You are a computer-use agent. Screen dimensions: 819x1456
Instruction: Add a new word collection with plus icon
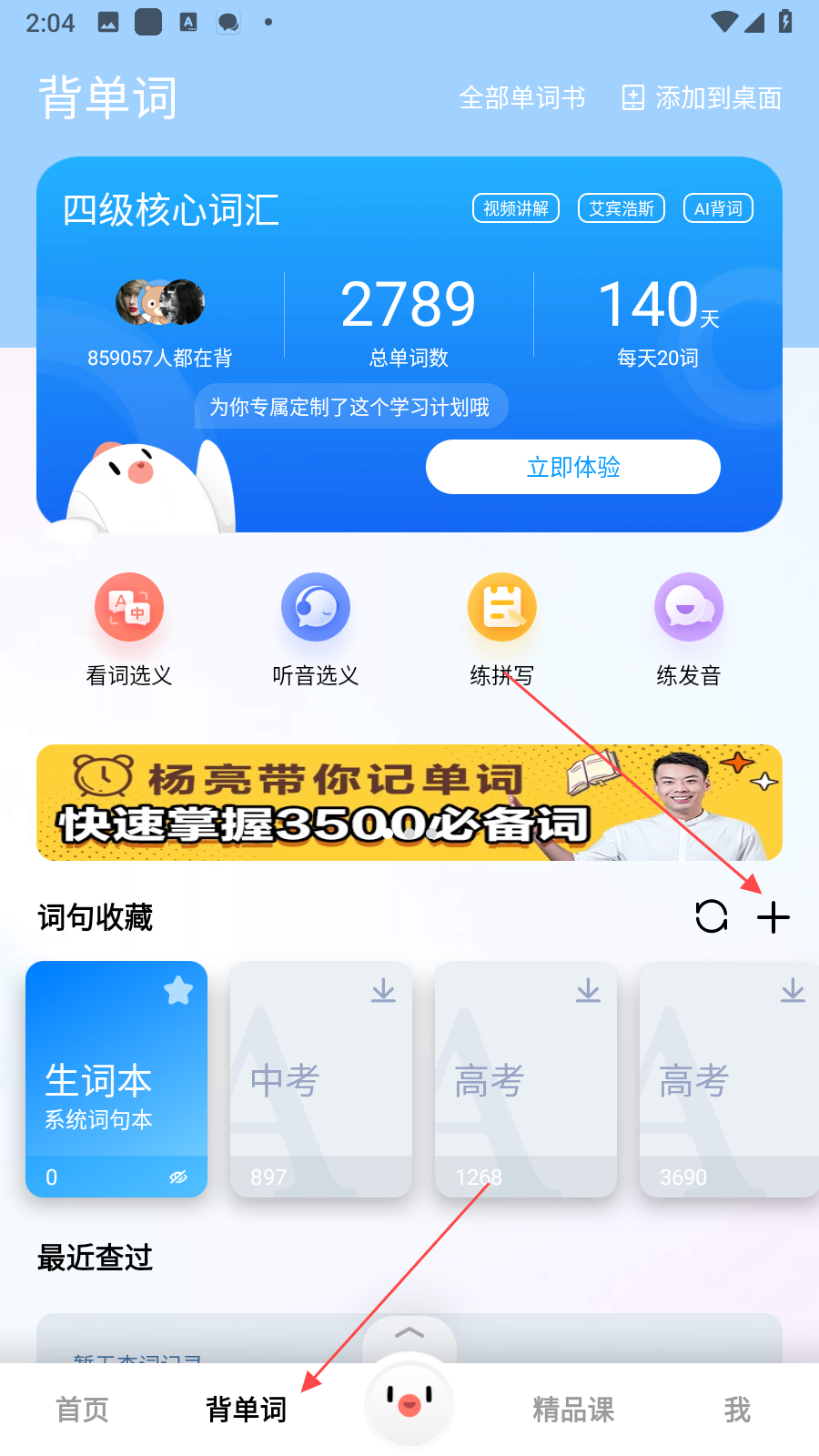[773, 917]
